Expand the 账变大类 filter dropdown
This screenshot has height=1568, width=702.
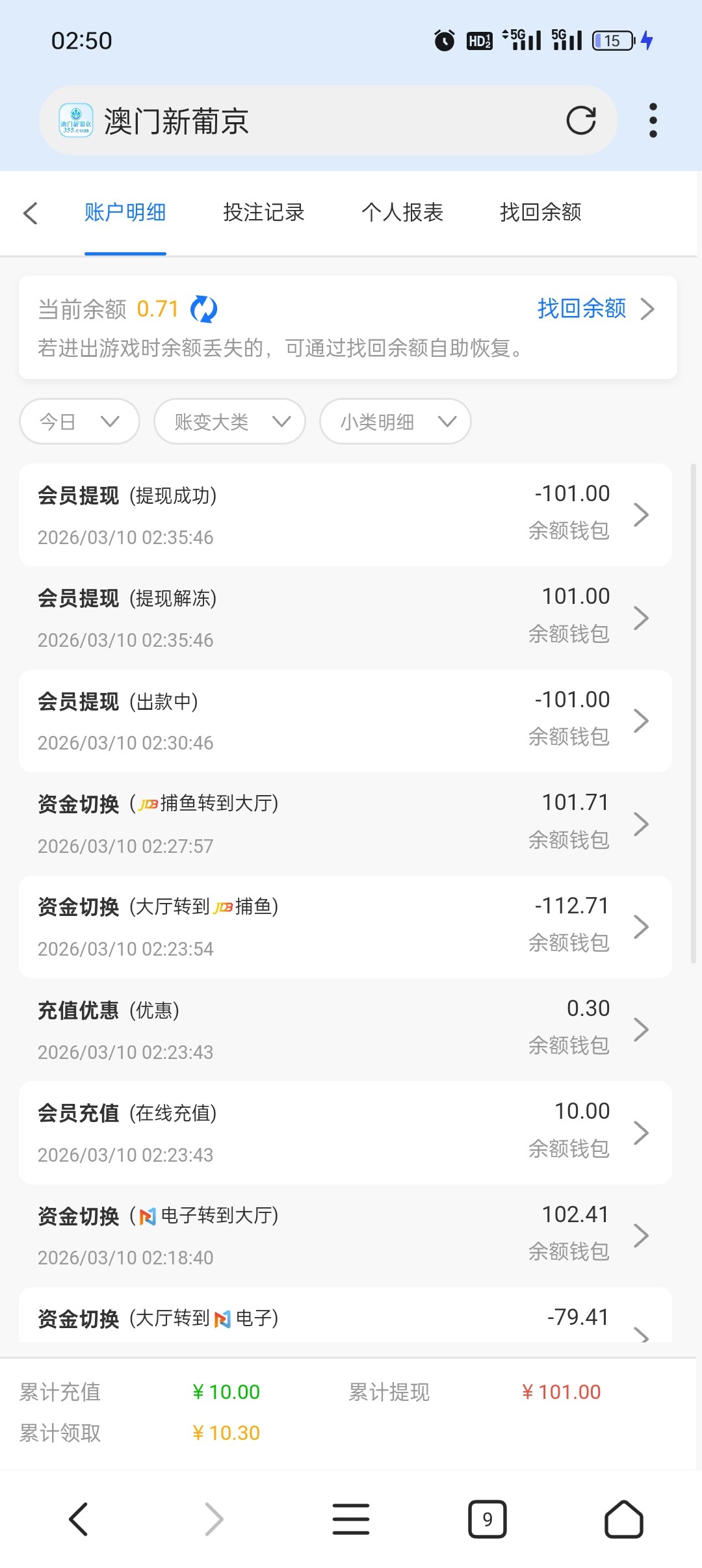[229, 422]
